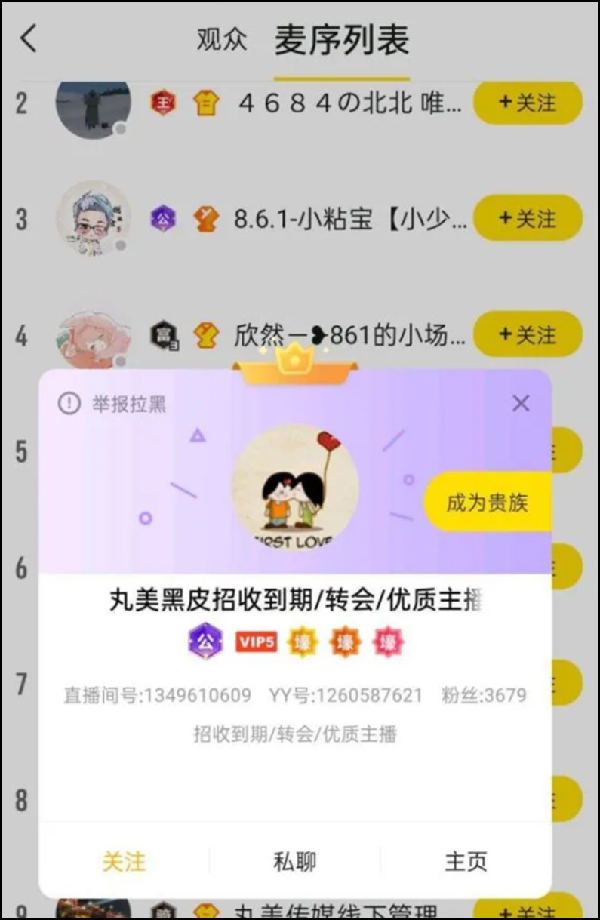
Task: Switch to the 观众 tab
Action: [221, 40]
